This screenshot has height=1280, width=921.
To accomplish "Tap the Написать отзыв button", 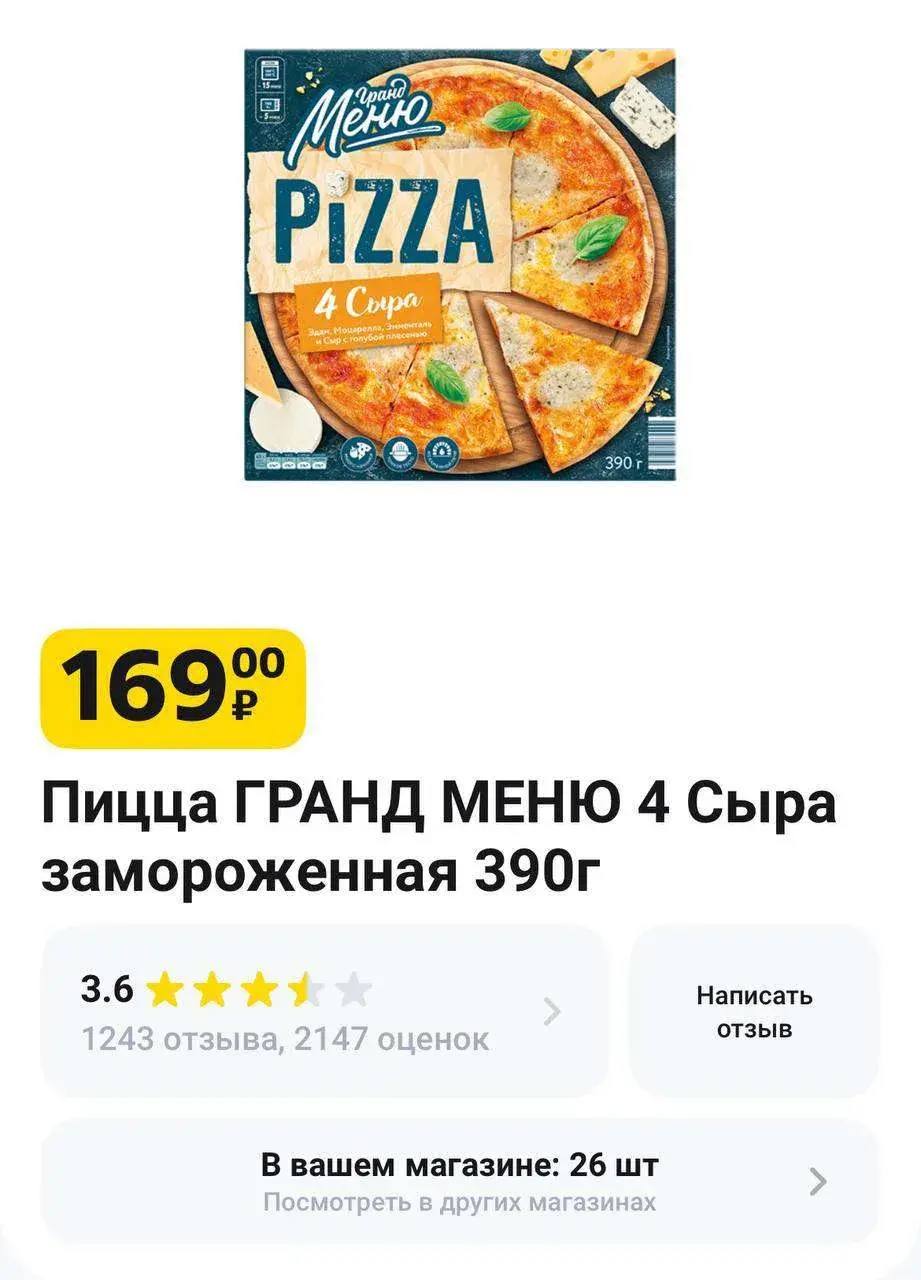I will click(754, 1011).
